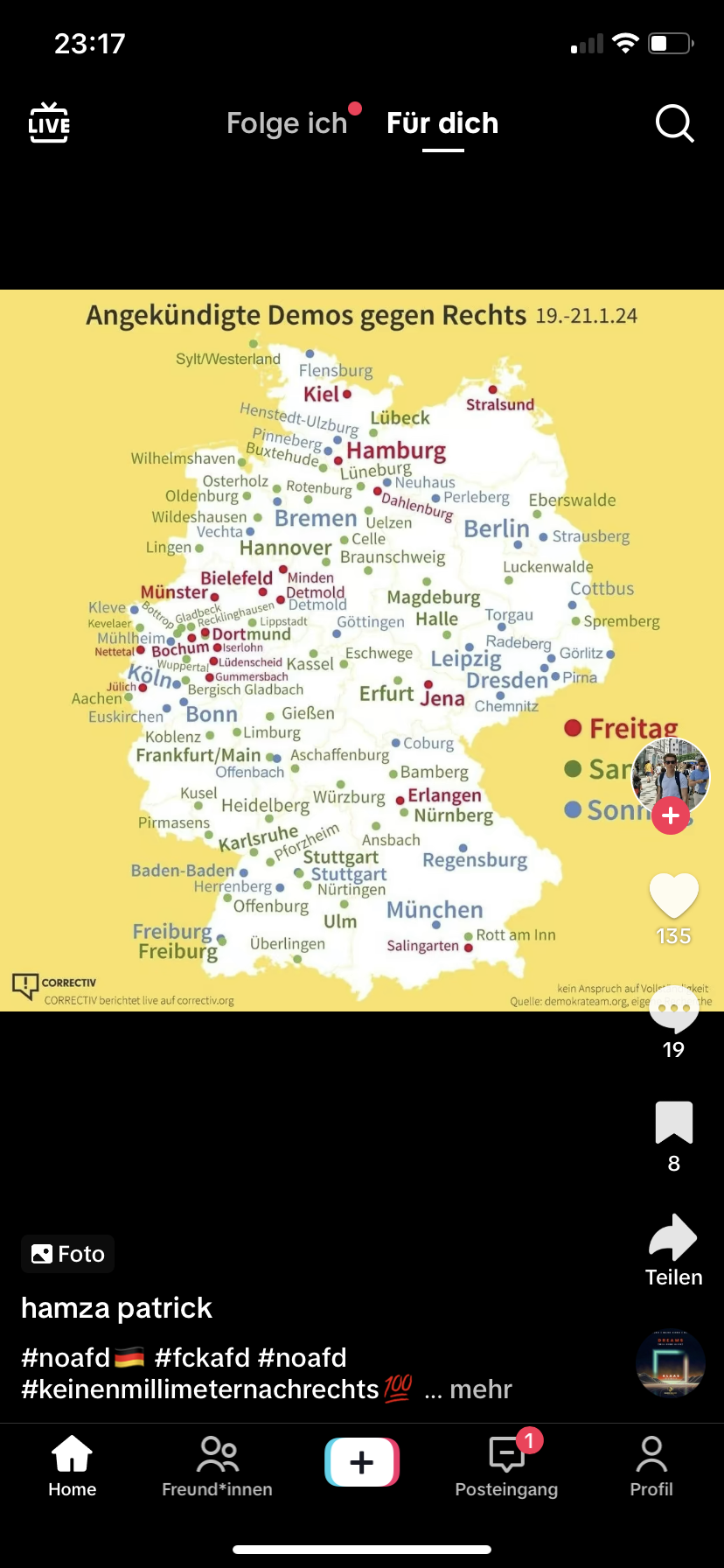Open the spinning sound disc

[671, 1363]
